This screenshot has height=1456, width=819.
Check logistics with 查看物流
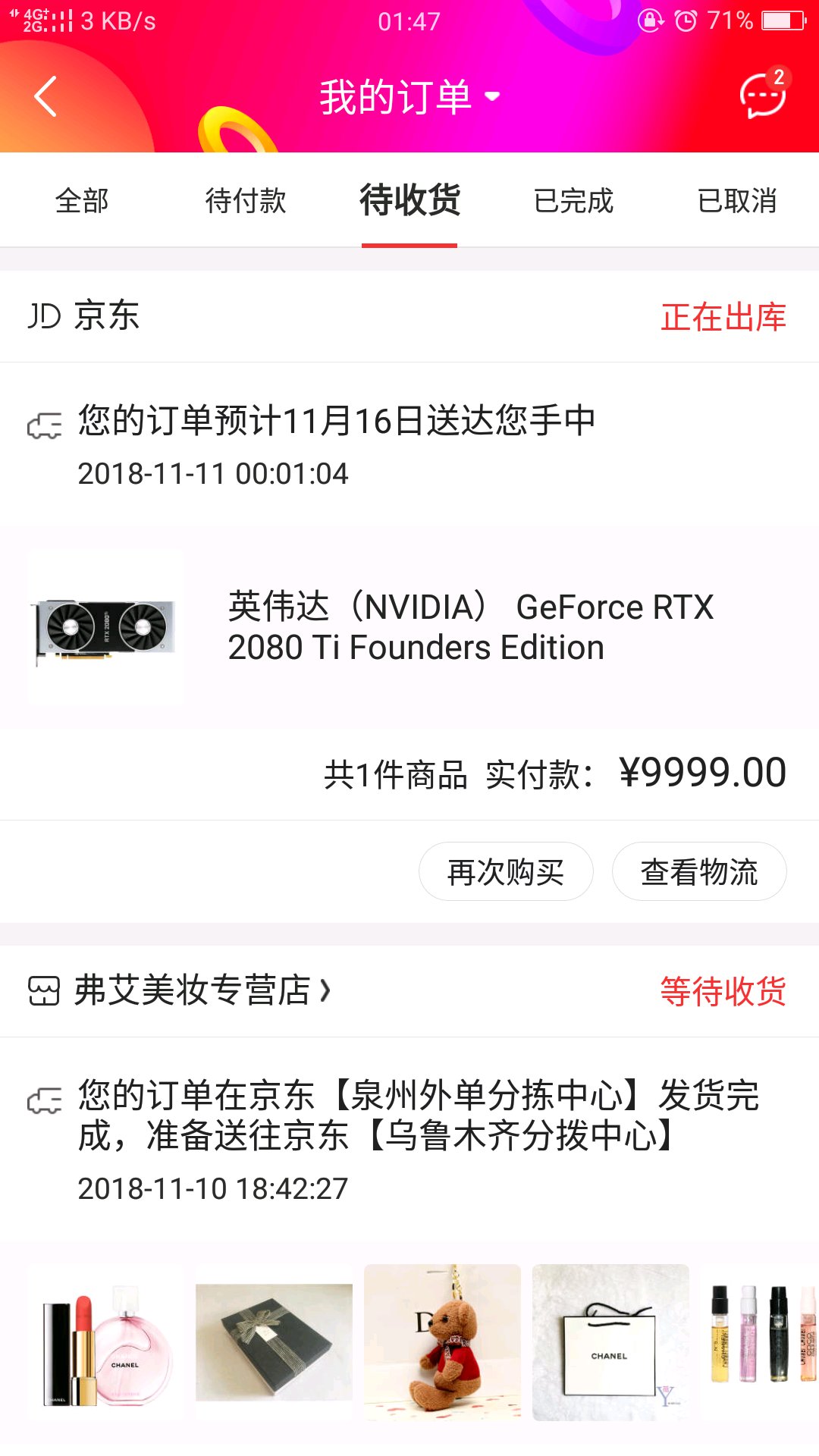coord(699,872)
